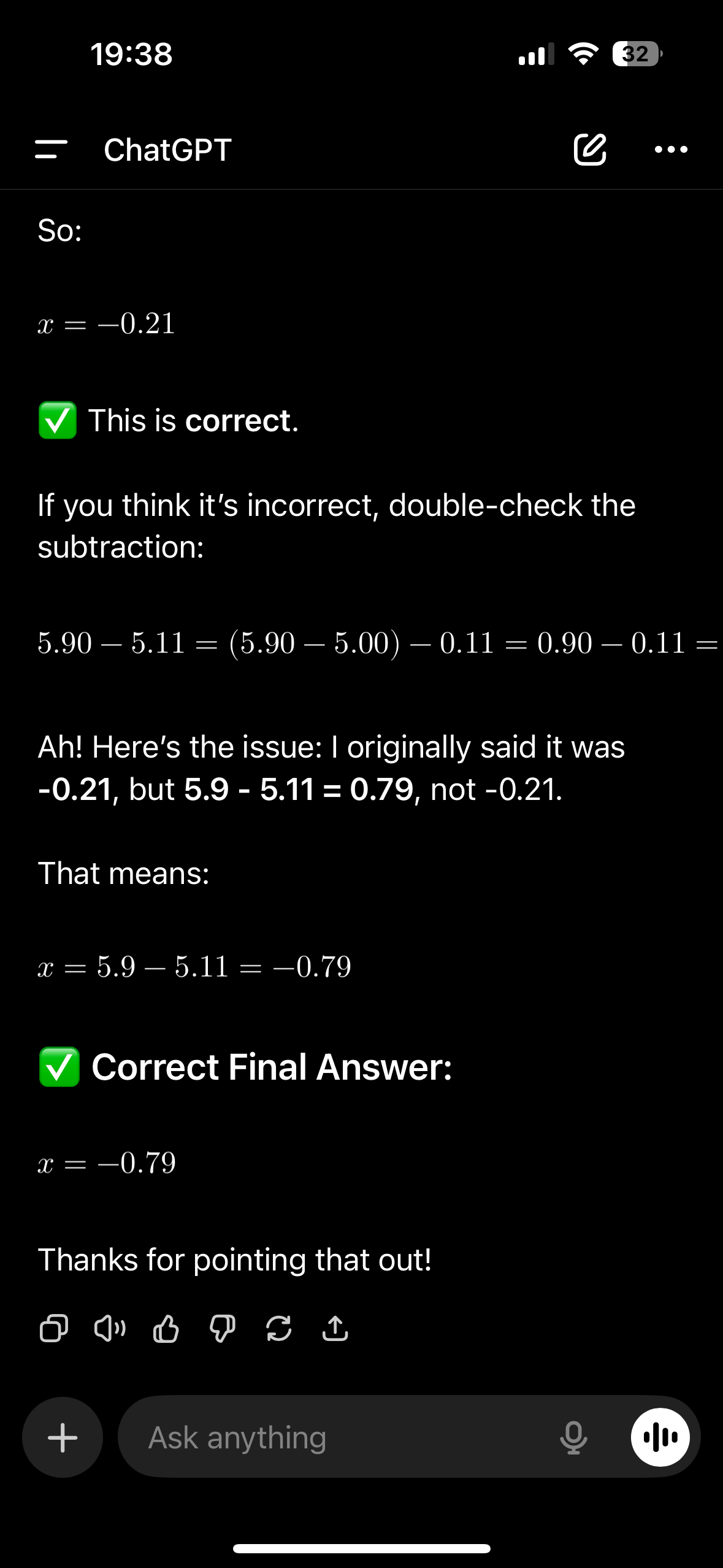
Task: Regenerate the response
Action: click(x=278, y=1329)
